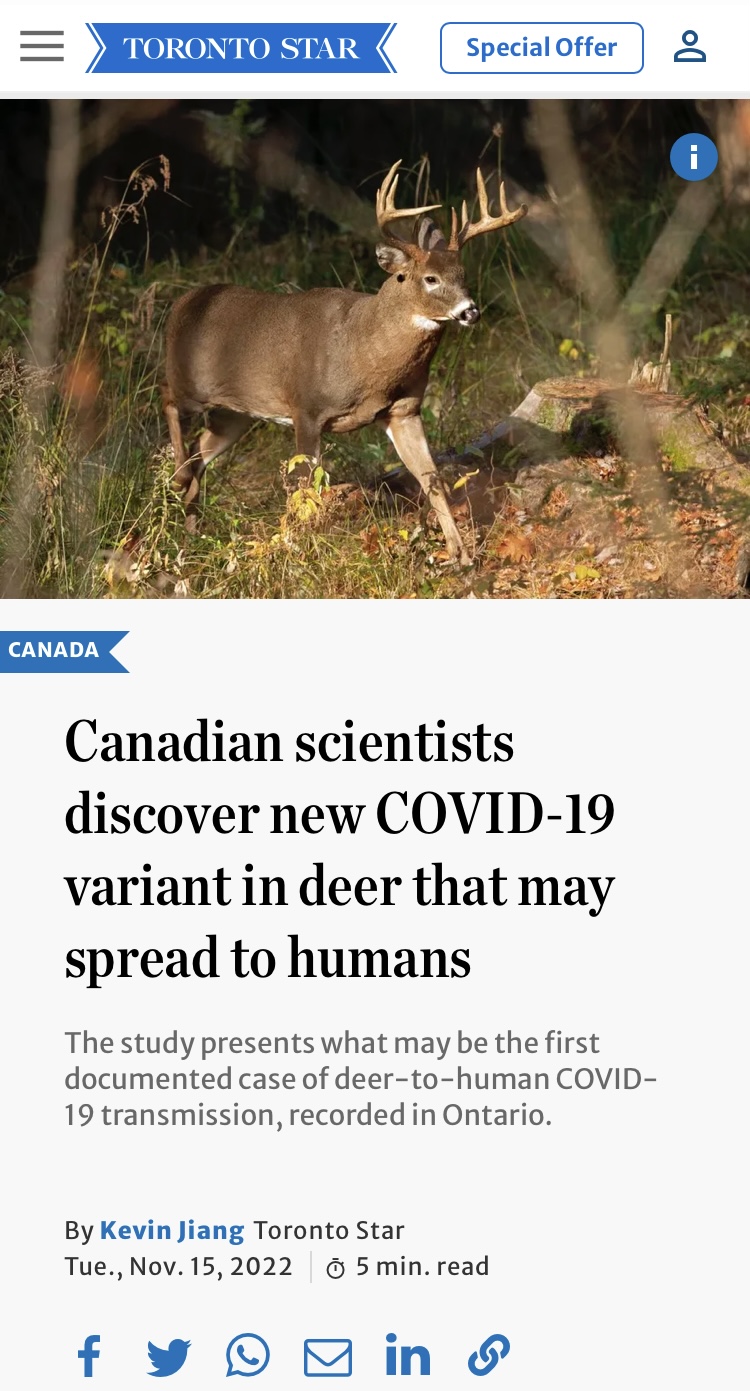
Task: Share article via WhatsApp
Action: click(248, 1356)
